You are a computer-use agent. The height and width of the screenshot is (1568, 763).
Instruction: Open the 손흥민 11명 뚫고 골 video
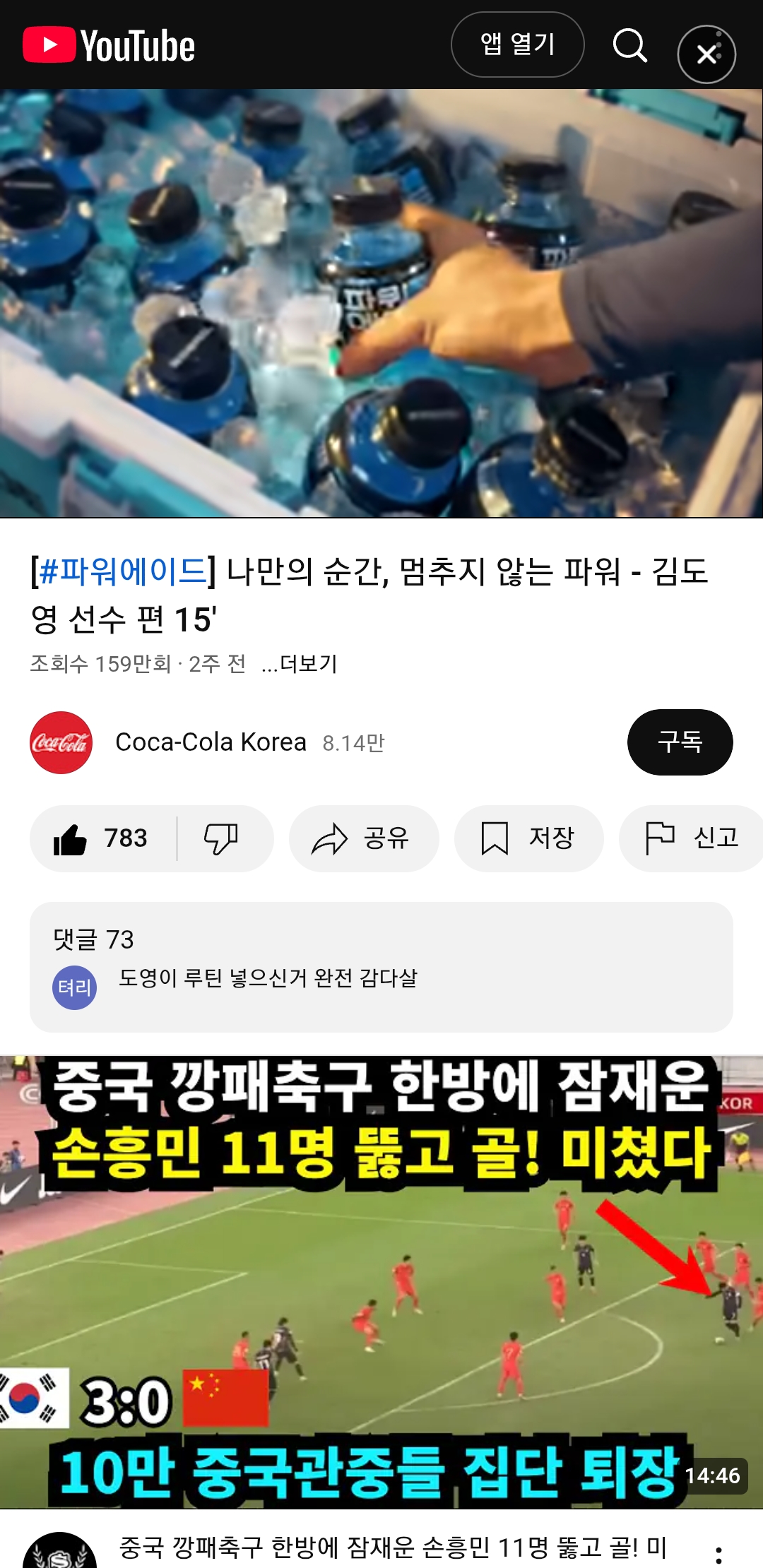pyautogui.click(x=381, y=1282)
